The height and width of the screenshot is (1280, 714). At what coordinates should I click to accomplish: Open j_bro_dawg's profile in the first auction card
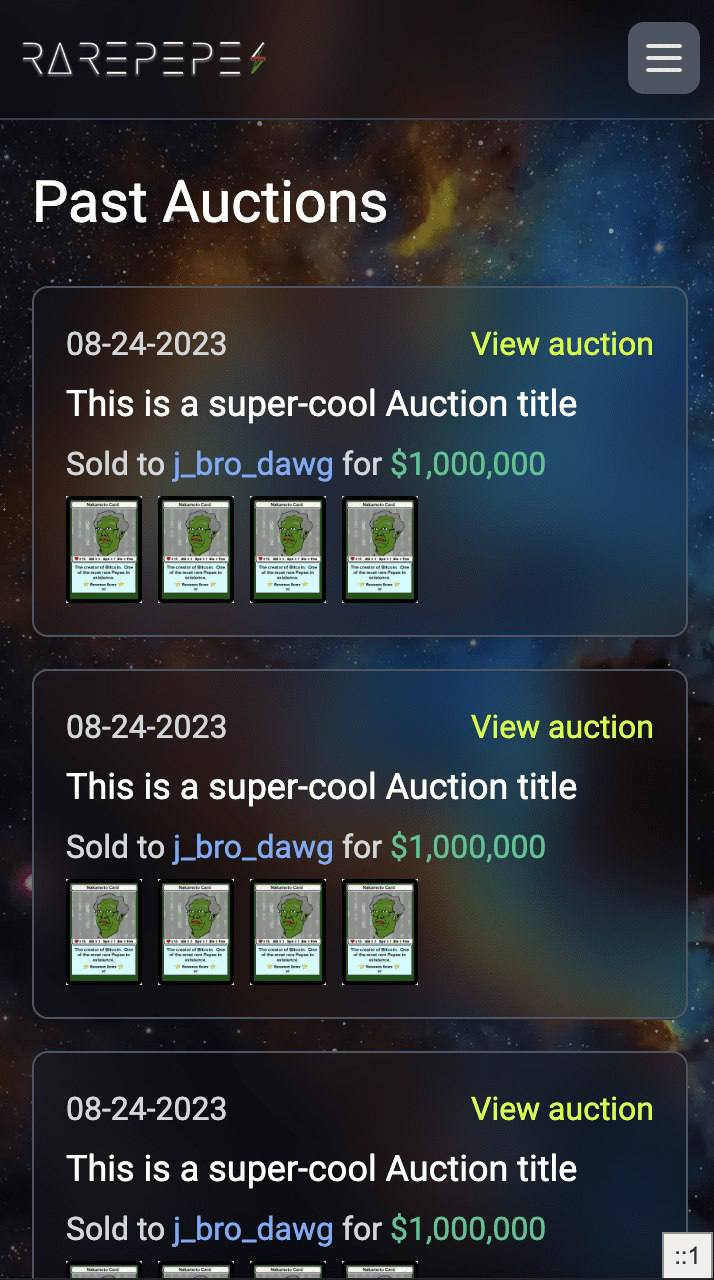[x=252, y=464]
